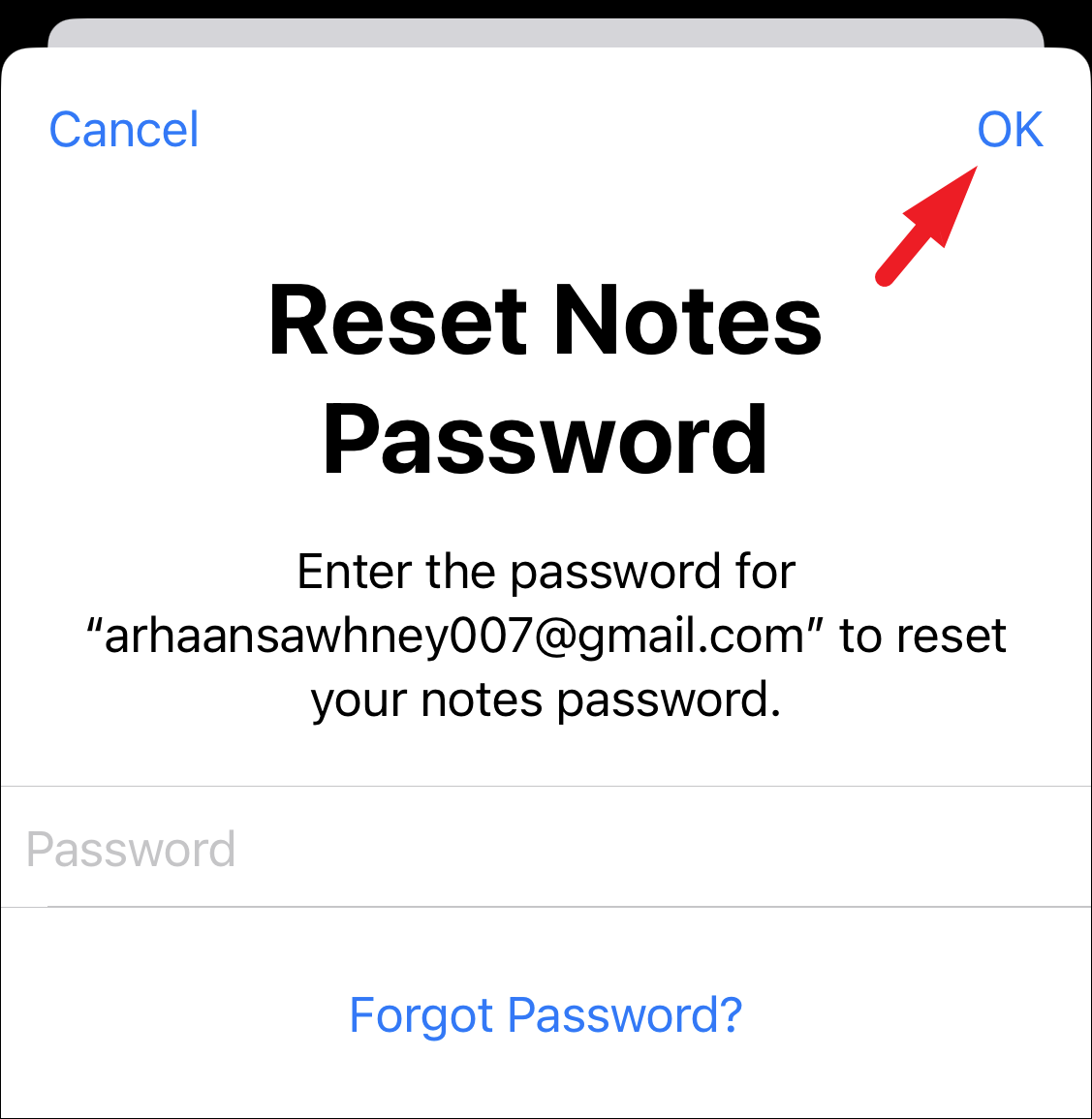Image resolution: width=1092 pixels, height=1119 pixels.
Task: Cancel the notes password reset
Action: (124, 130)
